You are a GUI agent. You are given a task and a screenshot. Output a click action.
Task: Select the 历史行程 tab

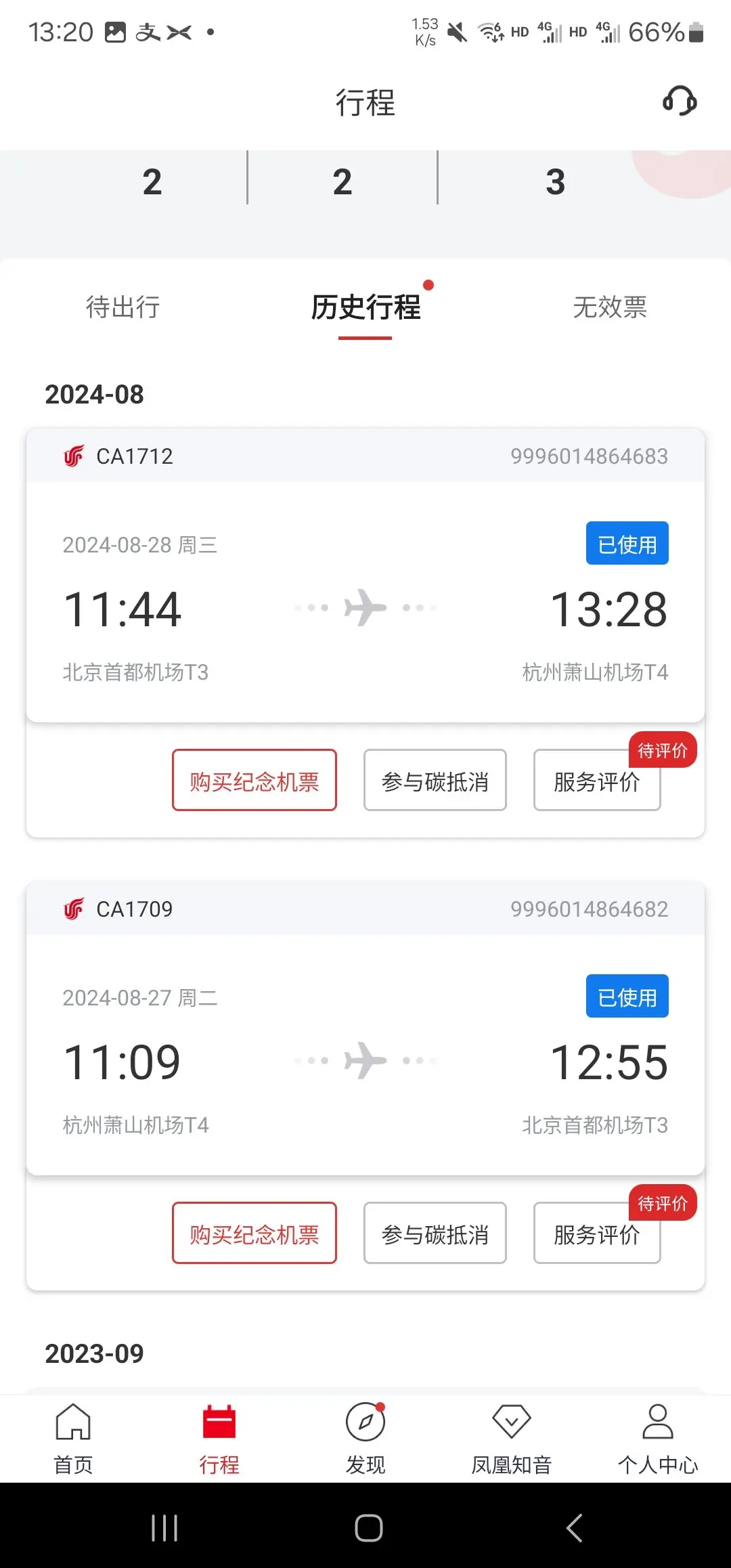[x=365, y=307]
